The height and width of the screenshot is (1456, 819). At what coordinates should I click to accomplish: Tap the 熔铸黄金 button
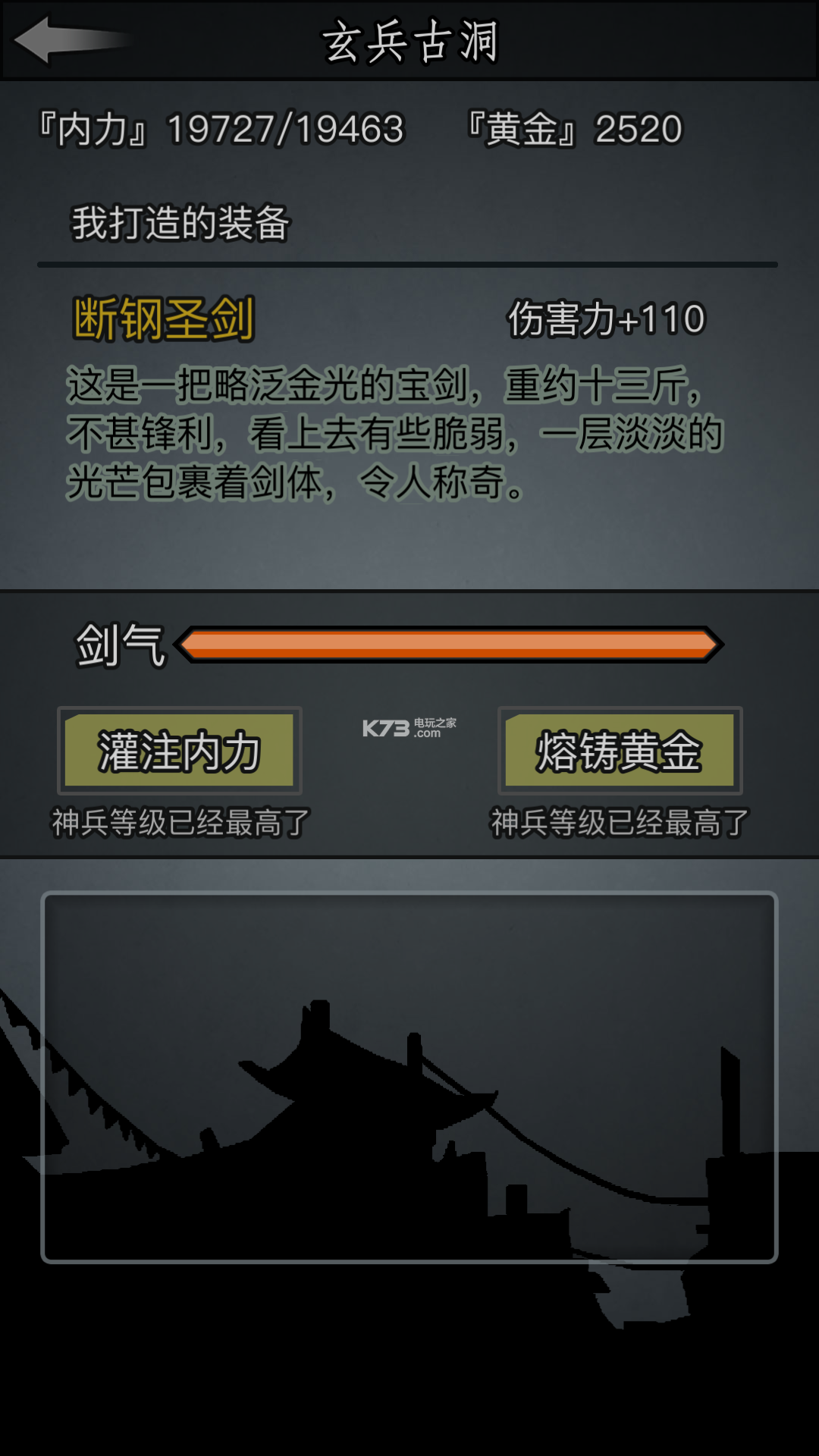(x=620, y=751)
